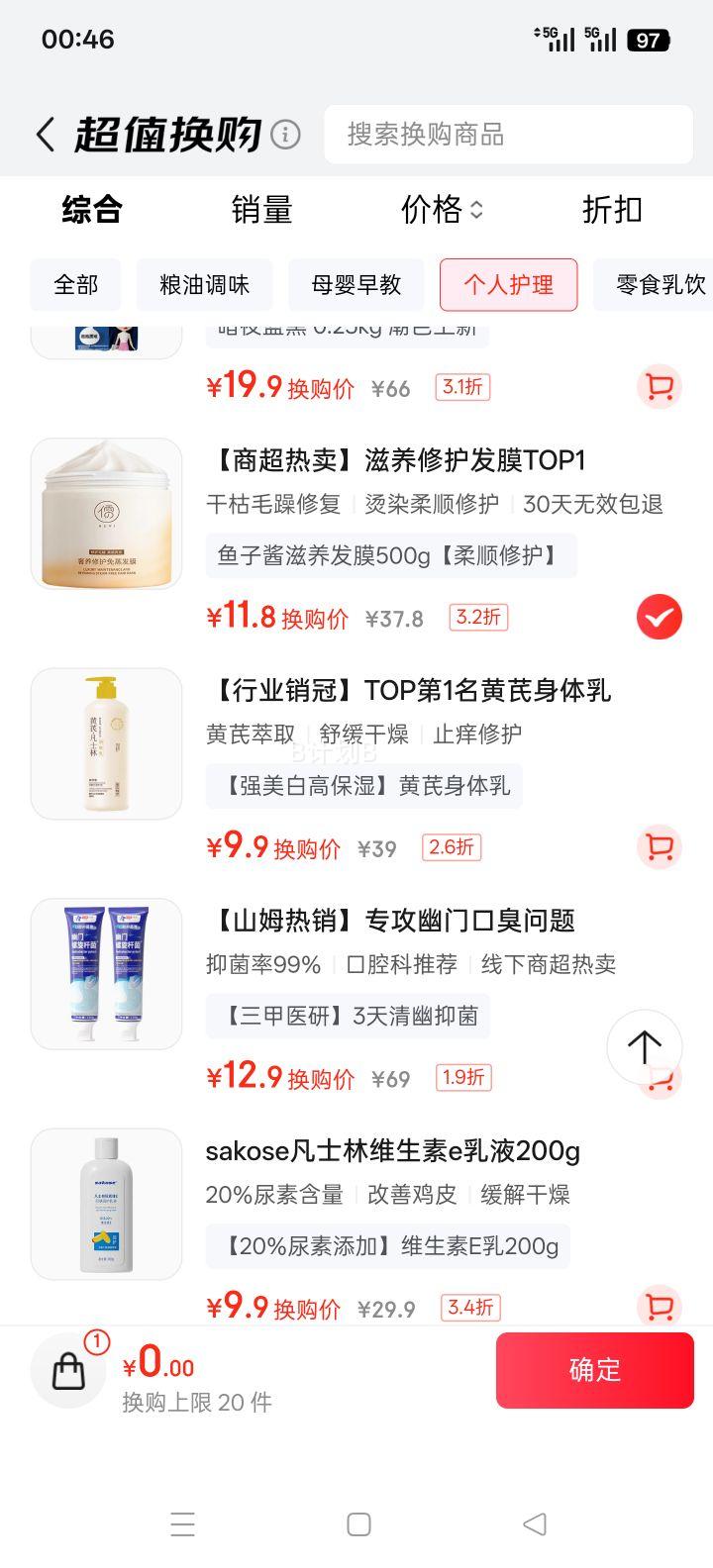Select the 全部 category chip
The height and width of the screenshot is (1568, 713).
76,285
